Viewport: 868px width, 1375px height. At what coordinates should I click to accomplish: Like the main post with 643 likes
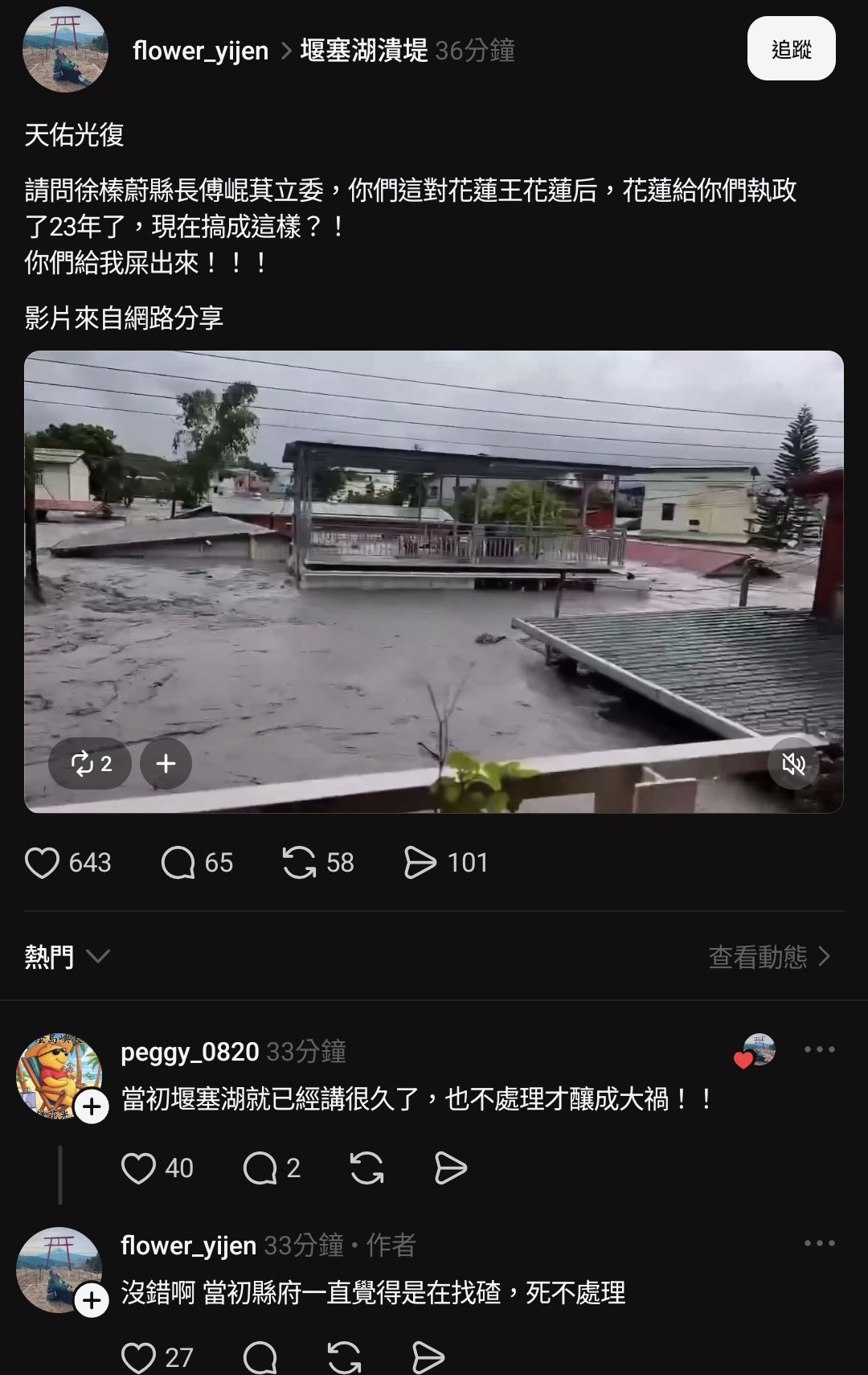coord(43,862)
